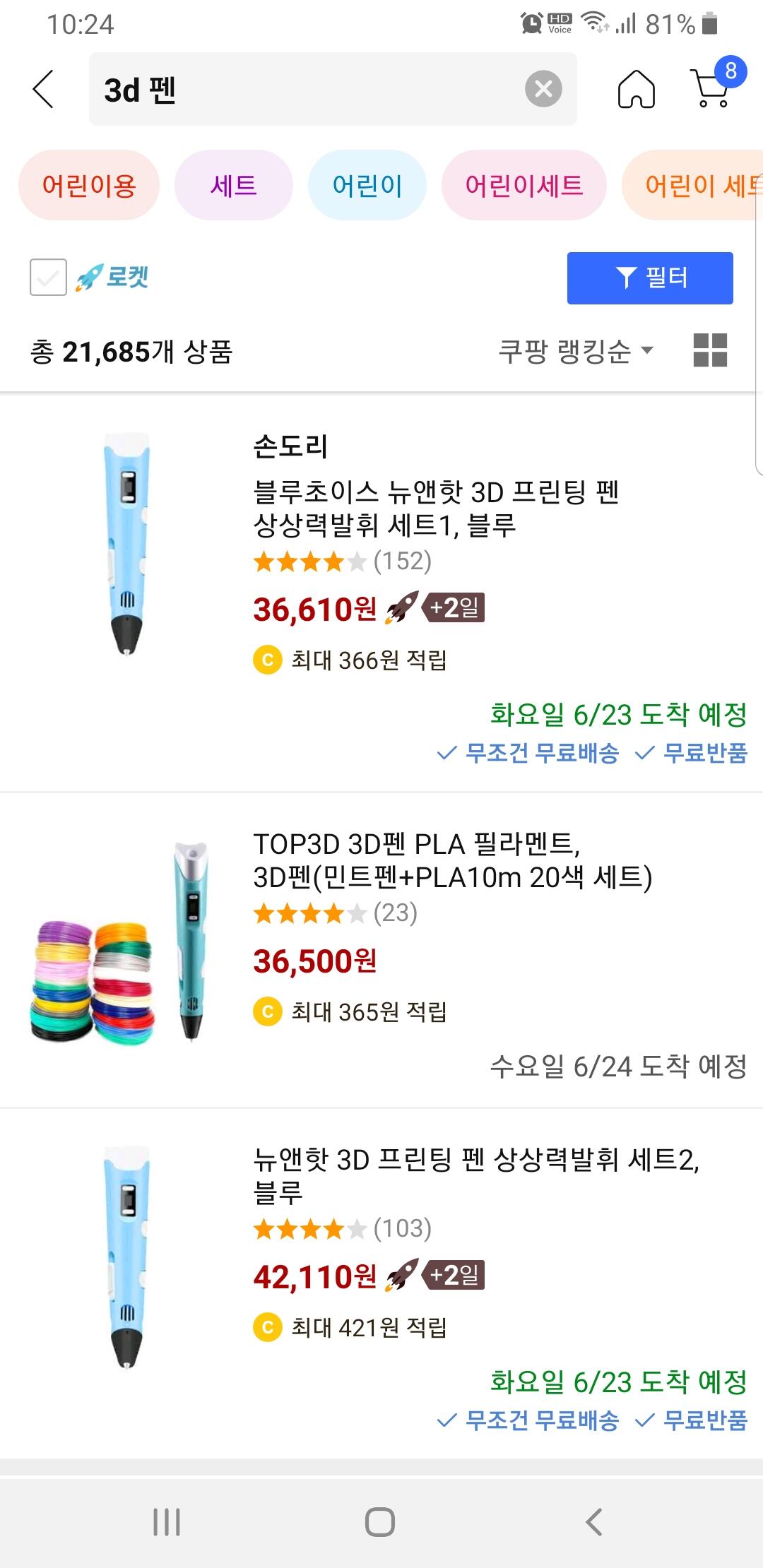Open 뉴앤핫 3D 프린팅 펜 세트2 listing

tap(475, 1175)
